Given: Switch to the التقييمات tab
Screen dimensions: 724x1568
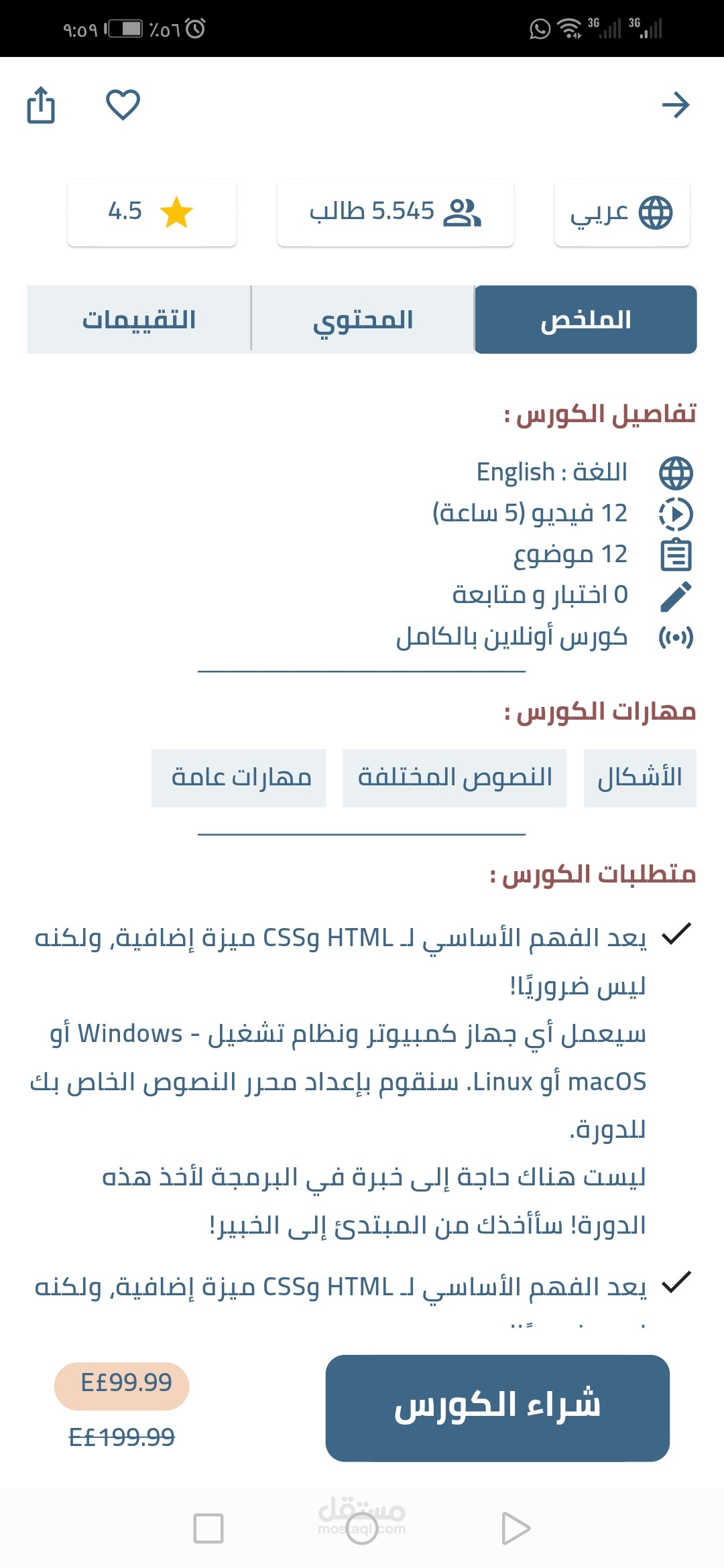Looking at the screenshot, I should pyautogui.click(x=139, y=320).
